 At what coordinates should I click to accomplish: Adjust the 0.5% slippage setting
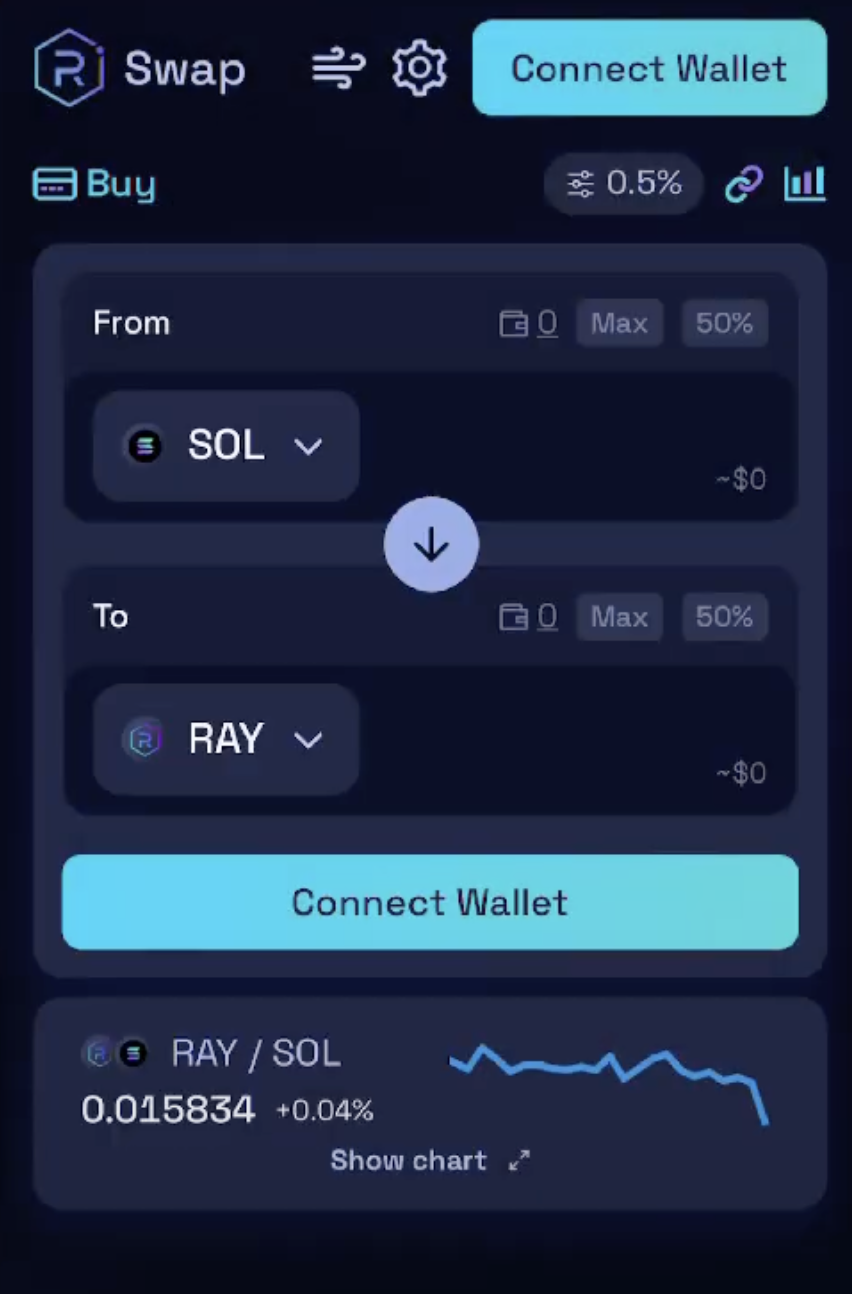(x=624, y=183)
